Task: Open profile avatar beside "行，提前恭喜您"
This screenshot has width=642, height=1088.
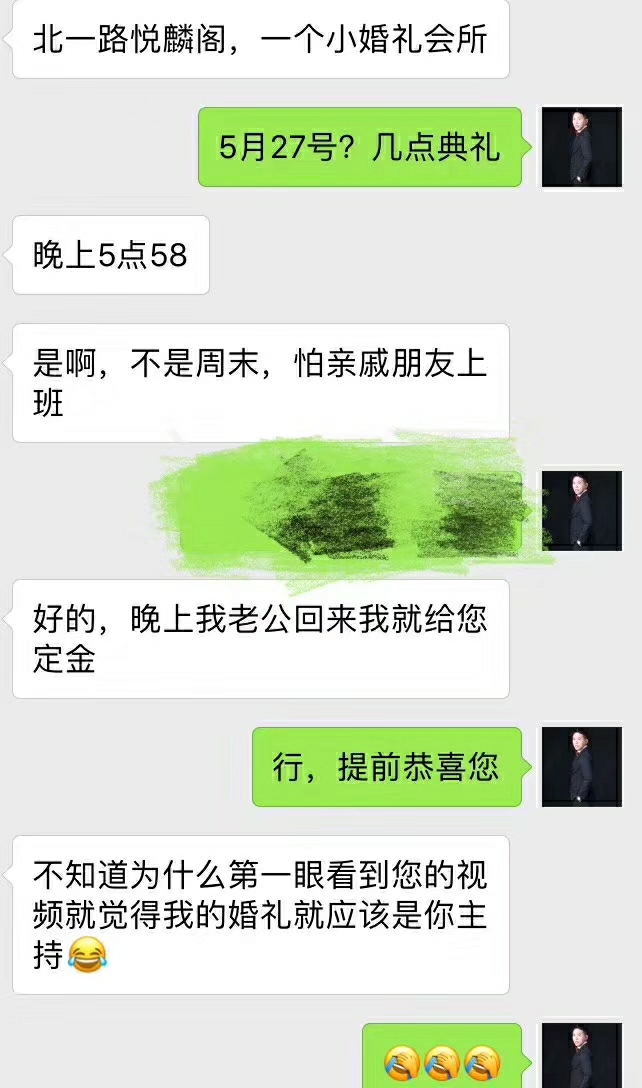Action: tap(582, 767)
